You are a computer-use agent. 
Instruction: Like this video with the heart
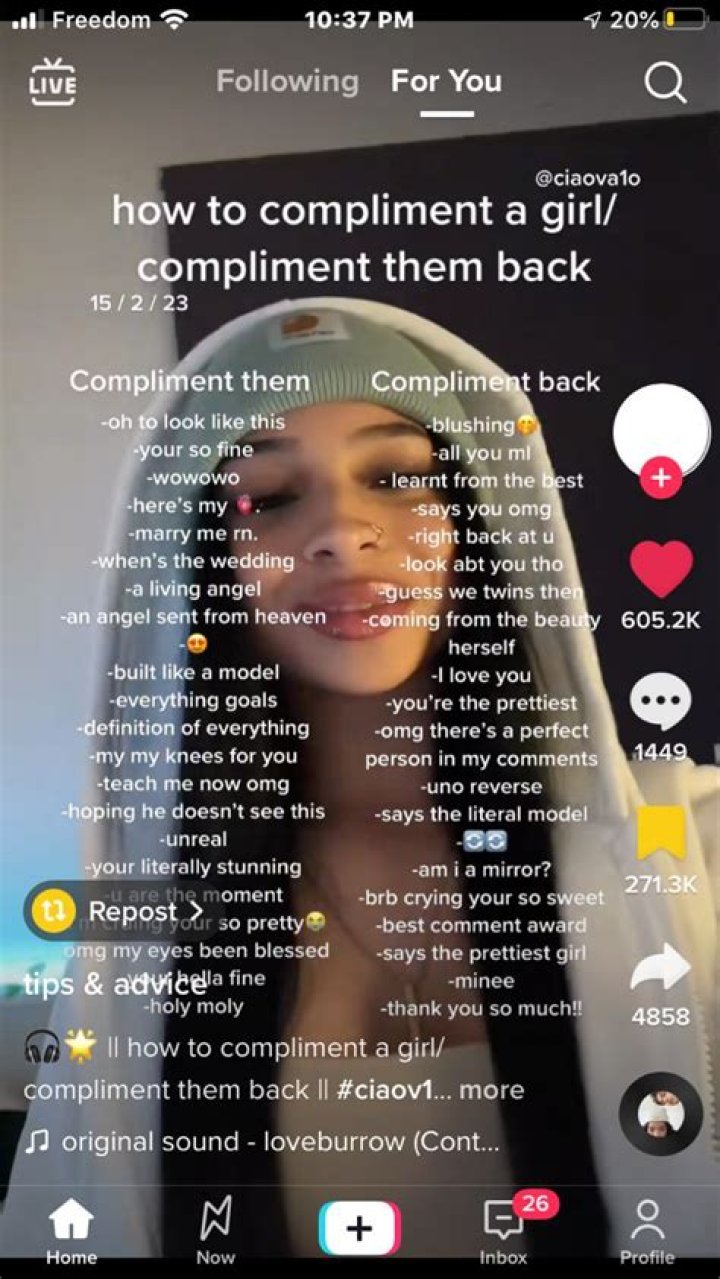[x=660, y=570]
